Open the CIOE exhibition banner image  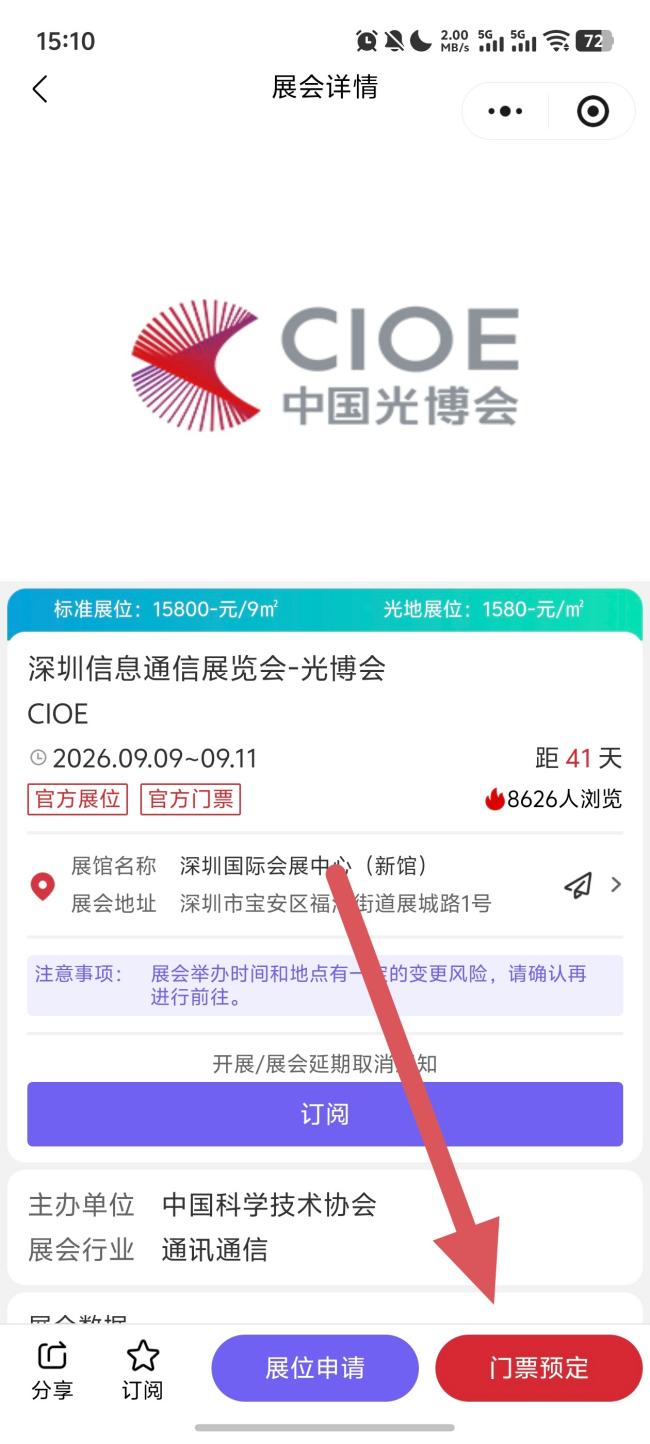(x=325, y=365)
